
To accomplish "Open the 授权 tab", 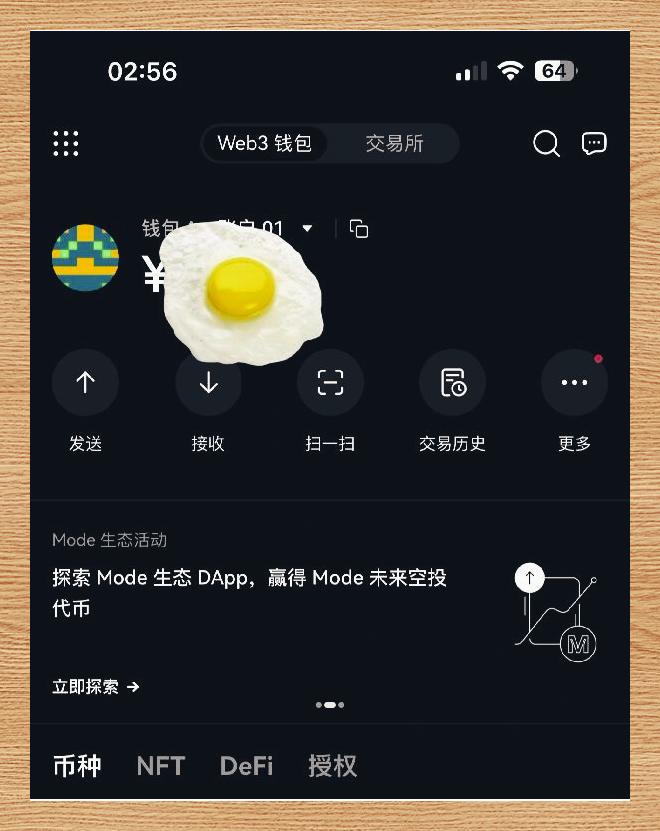I will tap(332, 766).
